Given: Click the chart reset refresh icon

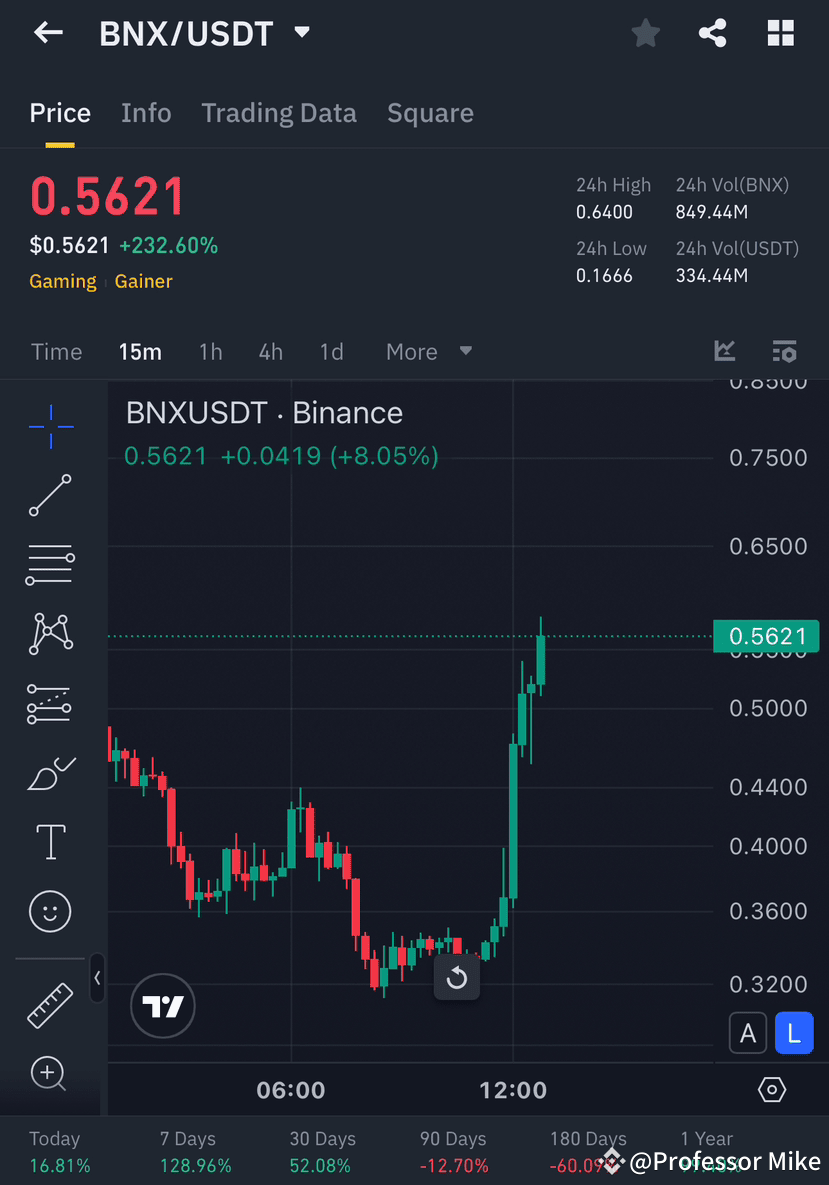Looking at the screenshot, I should click(457, 978).
